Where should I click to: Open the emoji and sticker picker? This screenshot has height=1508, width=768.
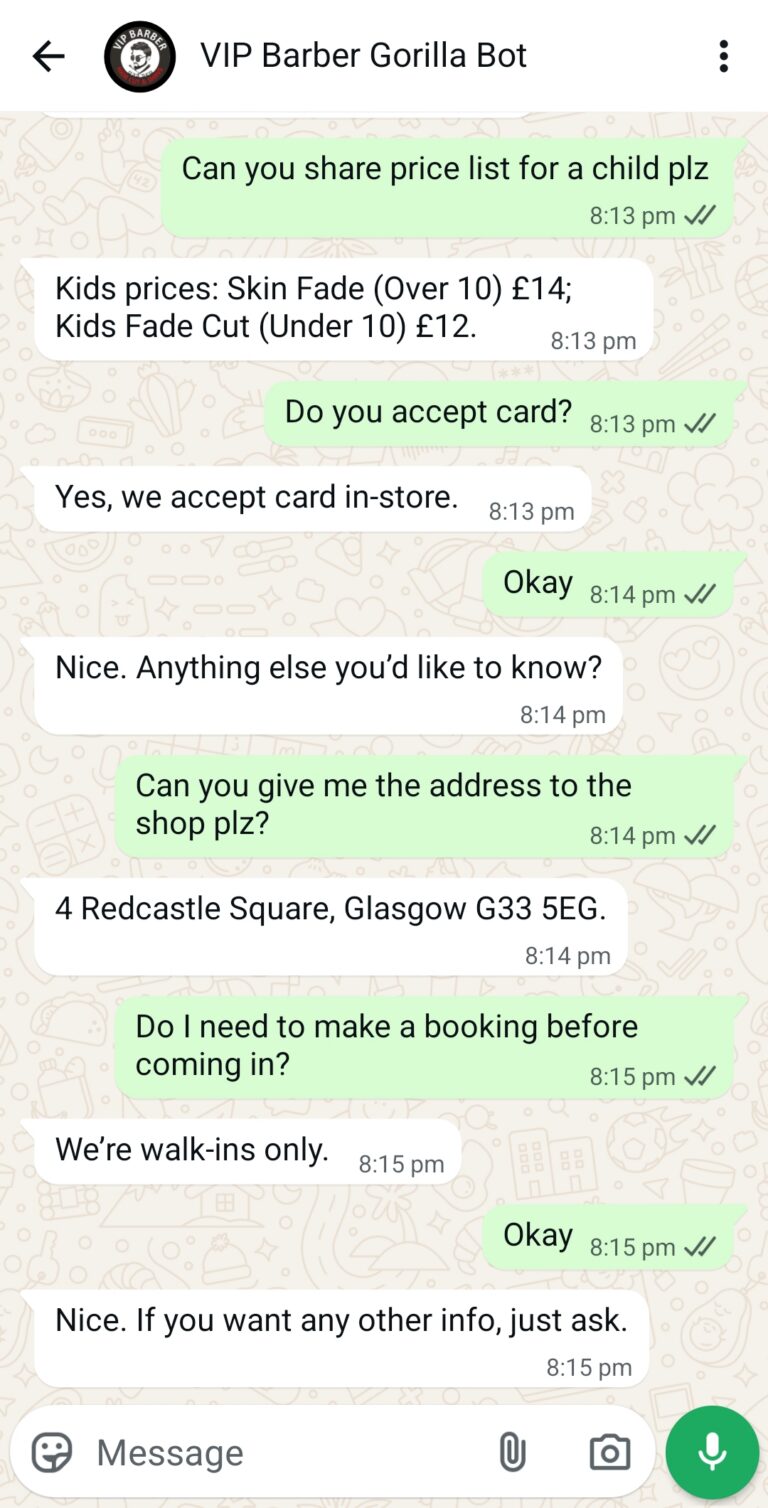(52, 1452)
